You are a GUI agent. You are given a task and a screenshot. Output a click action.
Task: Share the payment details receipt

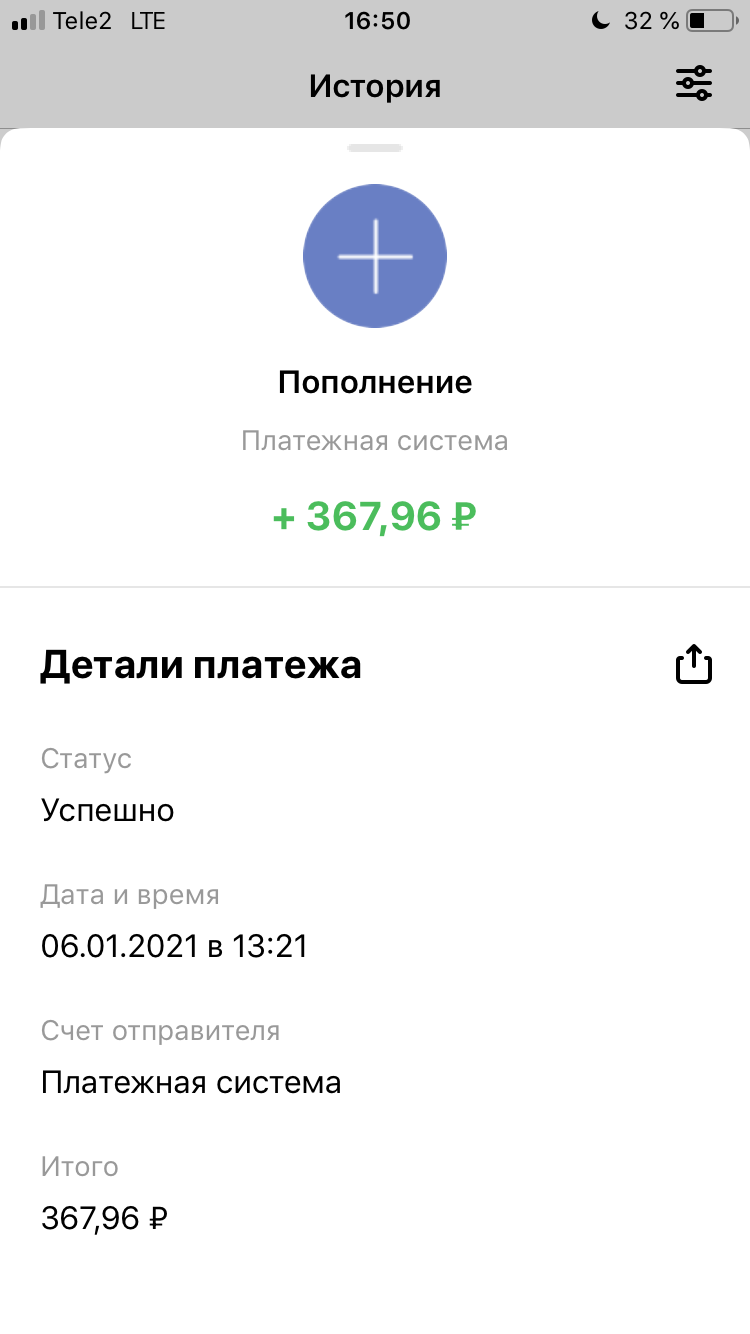tap(694, 664)
